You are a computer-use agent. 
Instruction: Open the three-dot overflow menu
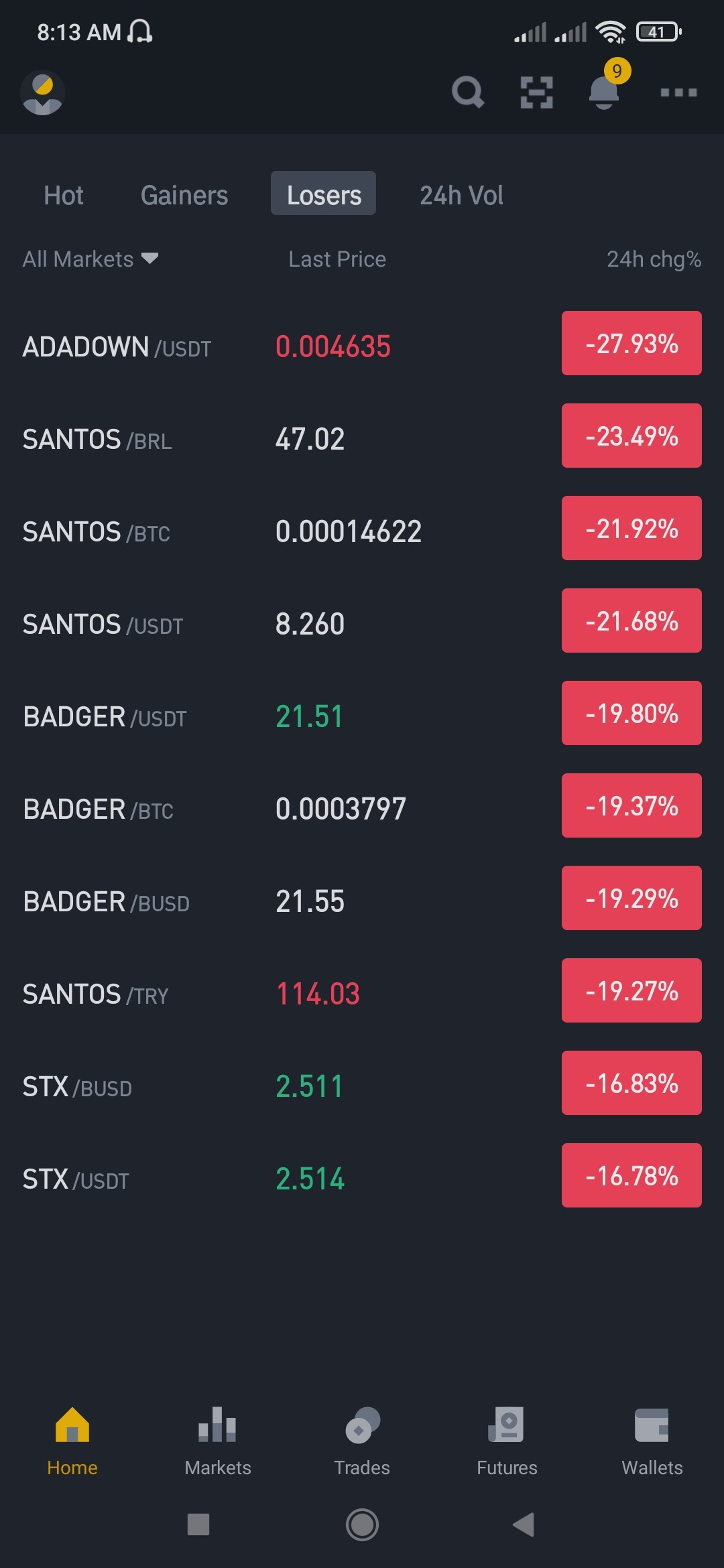coord(678,92)
